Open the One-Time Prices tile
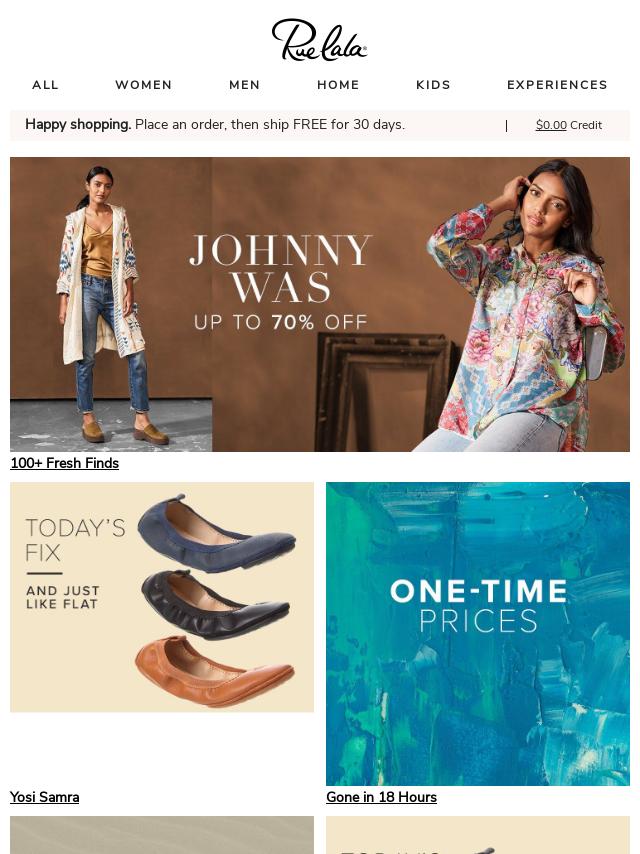Screen dimensions: 640x854 478,634
